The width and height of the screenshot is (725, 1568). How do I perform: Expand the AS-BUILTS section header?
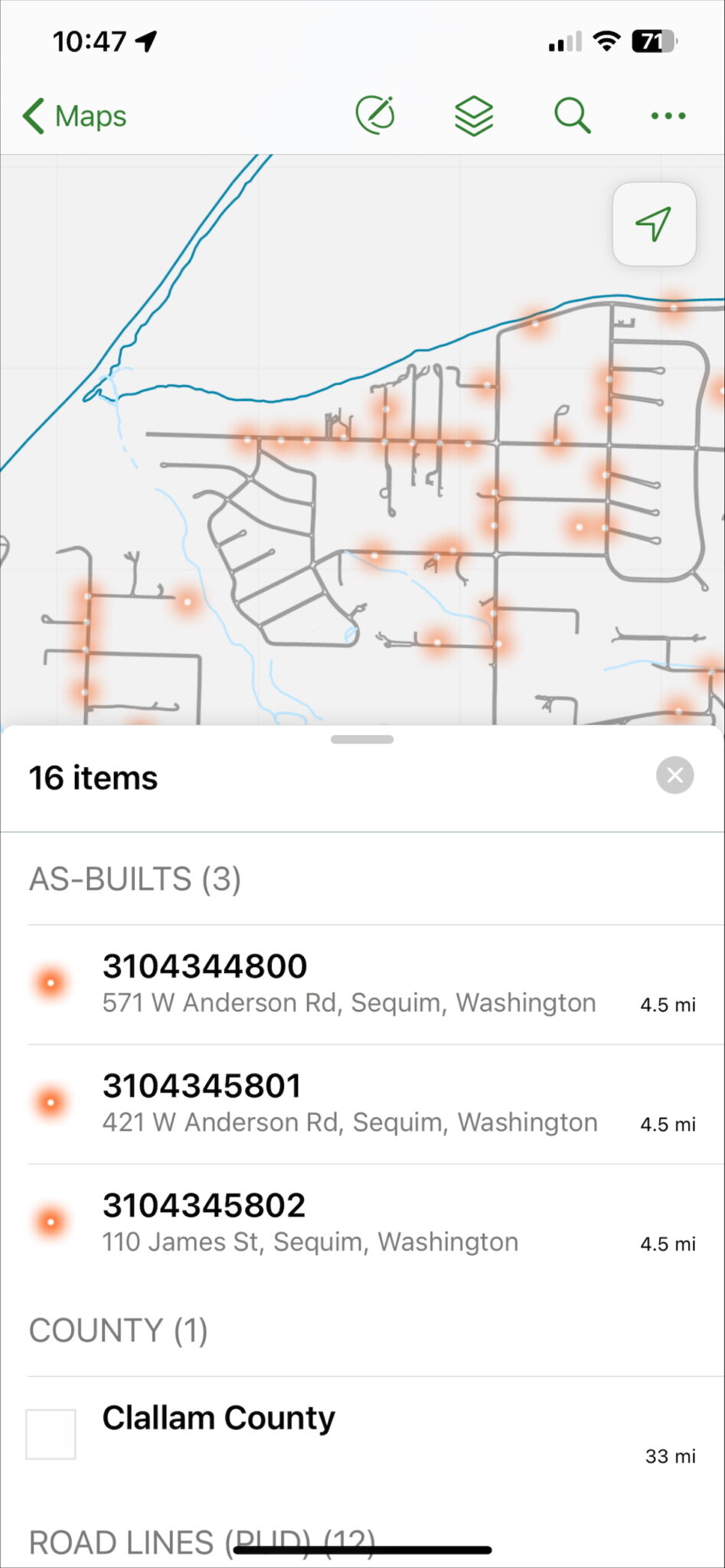136,879
